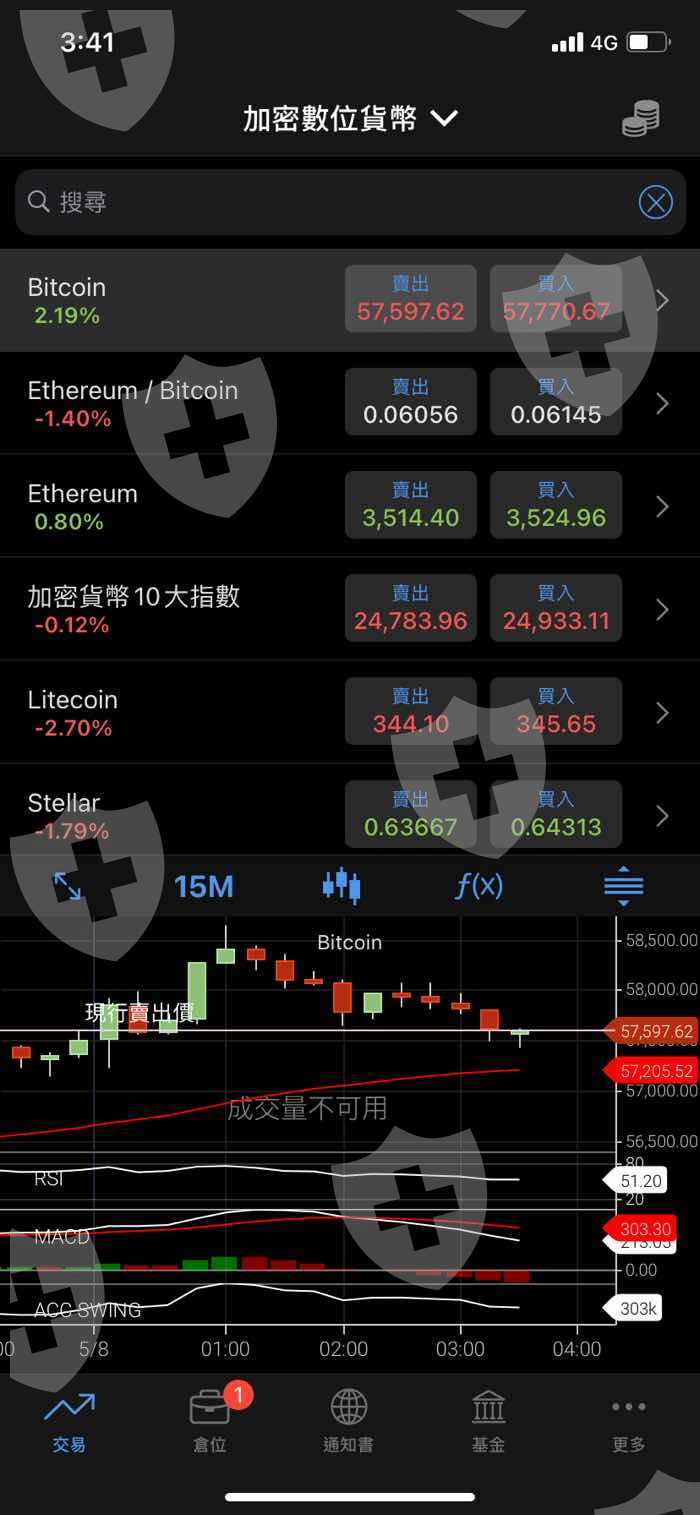Screen dimensions: 700x1515
Task: Open the Ethereum / Bitcoin row
Action: coord(350,403)
